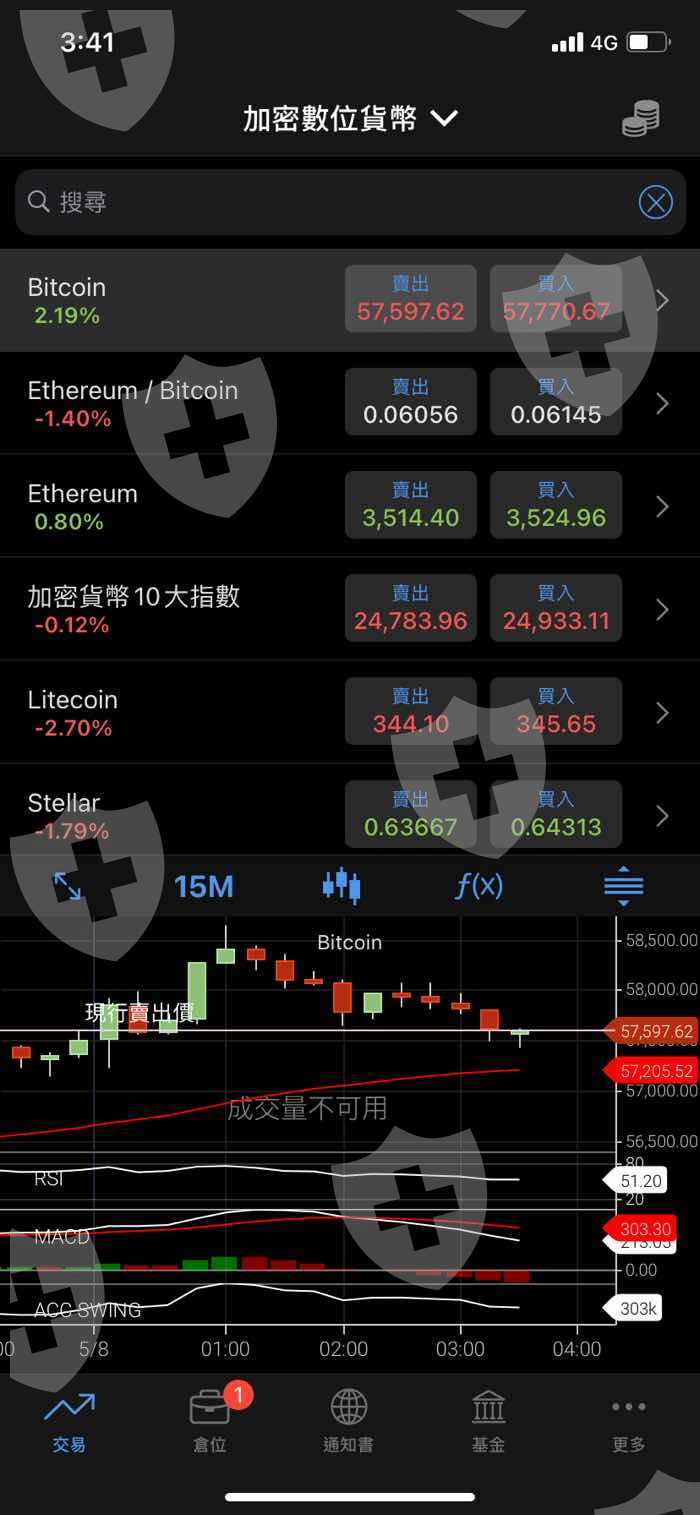Screen dimensions: 700x1515
Task: Open the Ethereum / Bitcoin row
Action: coord(350,403)
